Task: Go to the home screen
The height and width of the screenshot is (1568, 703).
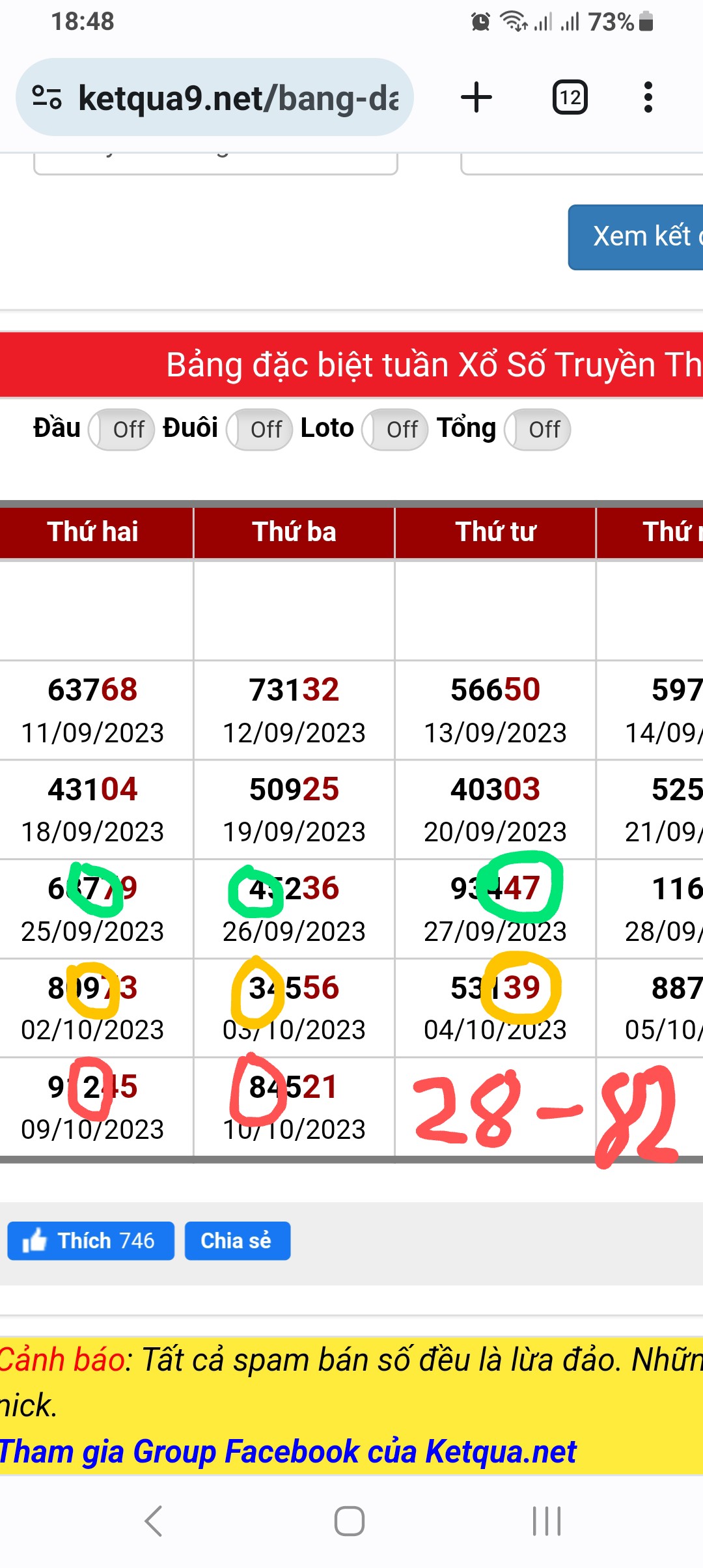Action: (x=350, y=1521)
